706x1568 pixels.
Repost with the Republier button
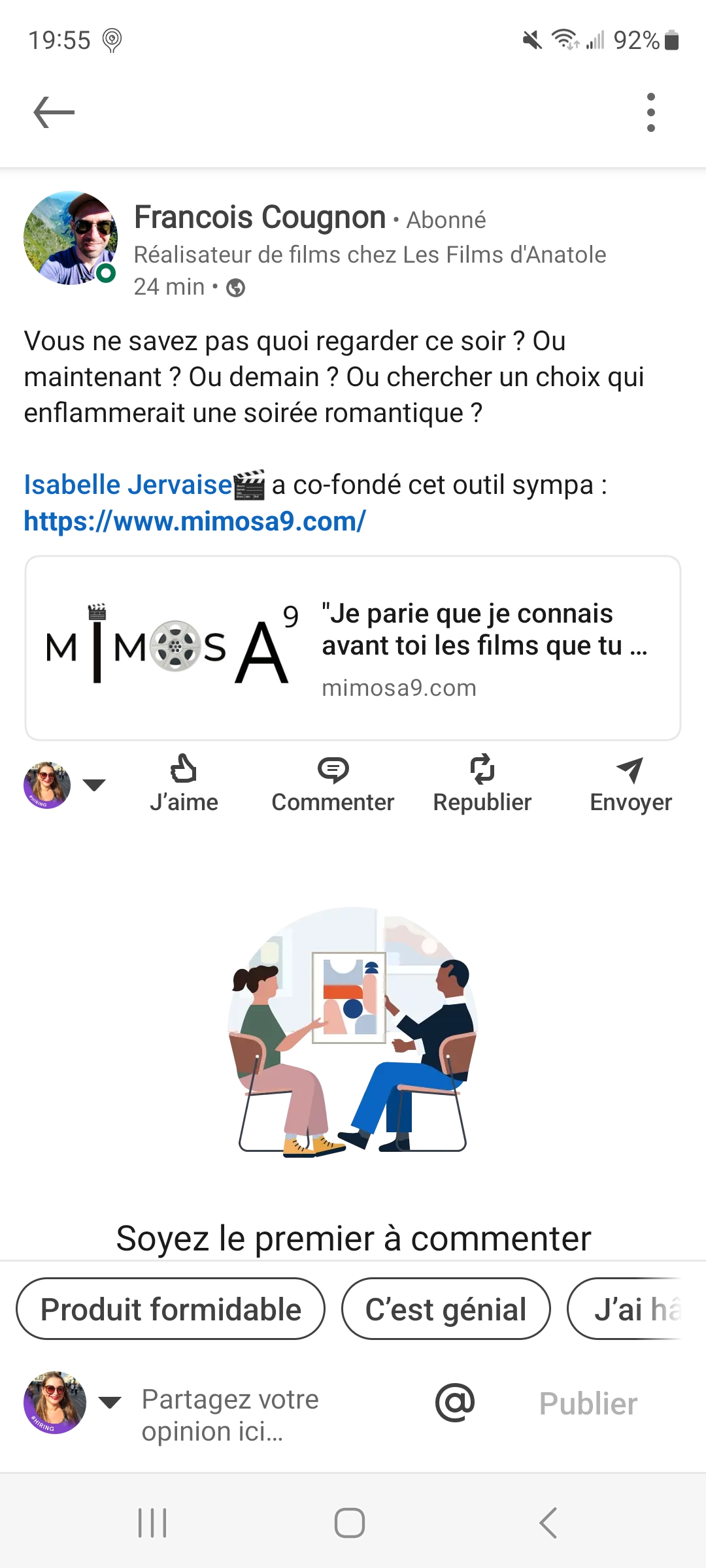[x=482, y=784]
